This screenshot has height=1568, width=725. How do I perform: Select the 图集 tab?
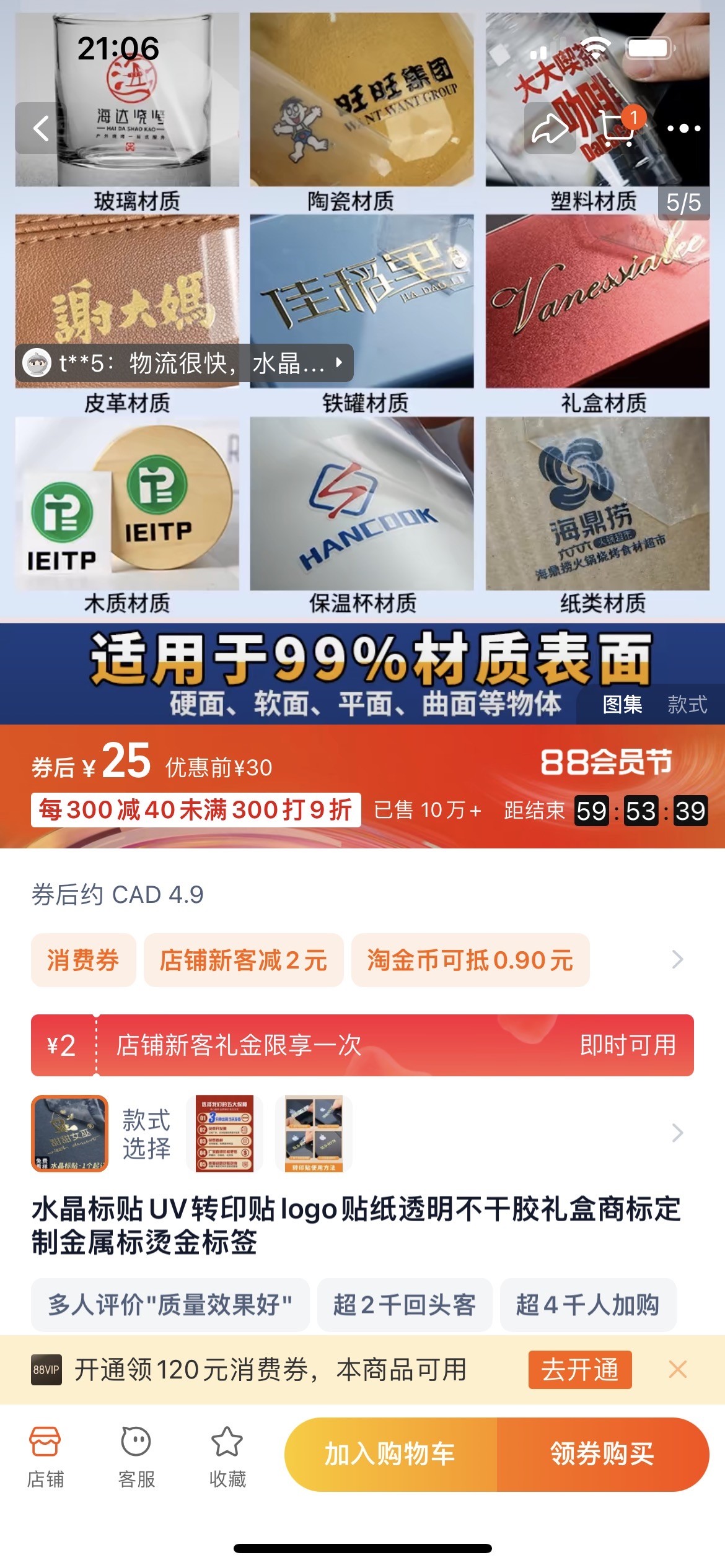click(622, 704)
